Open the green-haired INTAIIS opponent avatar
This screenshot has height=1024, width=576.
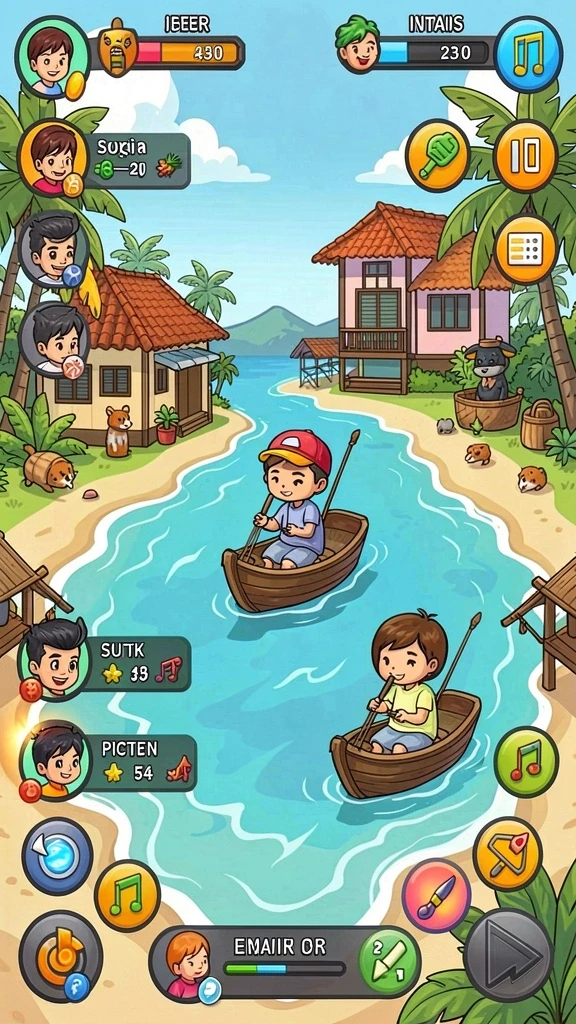pyautogui.click(x=356, y=44)
